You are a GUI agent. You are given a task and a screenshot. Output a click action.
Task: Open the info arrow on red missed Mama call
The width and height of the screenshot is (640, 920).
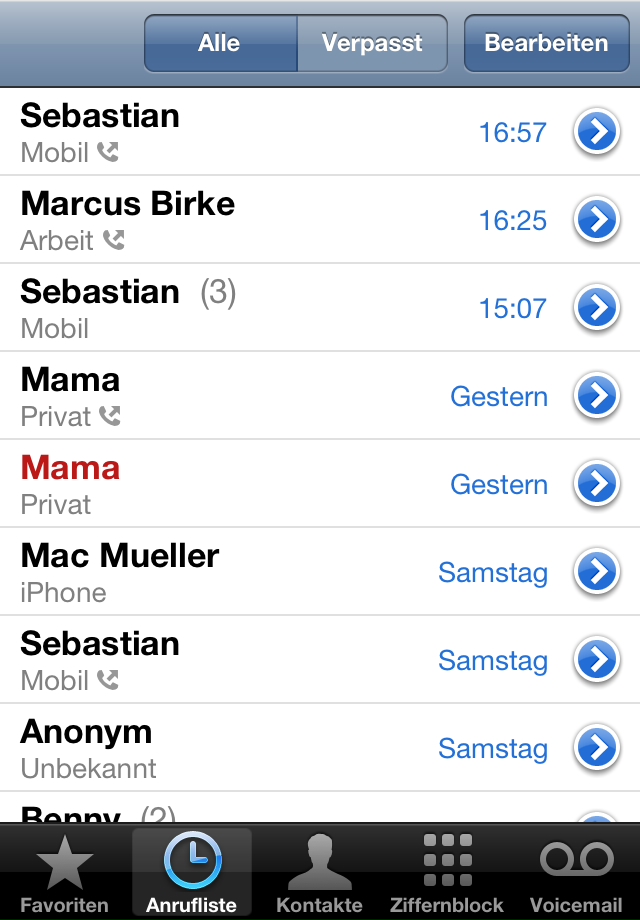(x=597, y=484)
